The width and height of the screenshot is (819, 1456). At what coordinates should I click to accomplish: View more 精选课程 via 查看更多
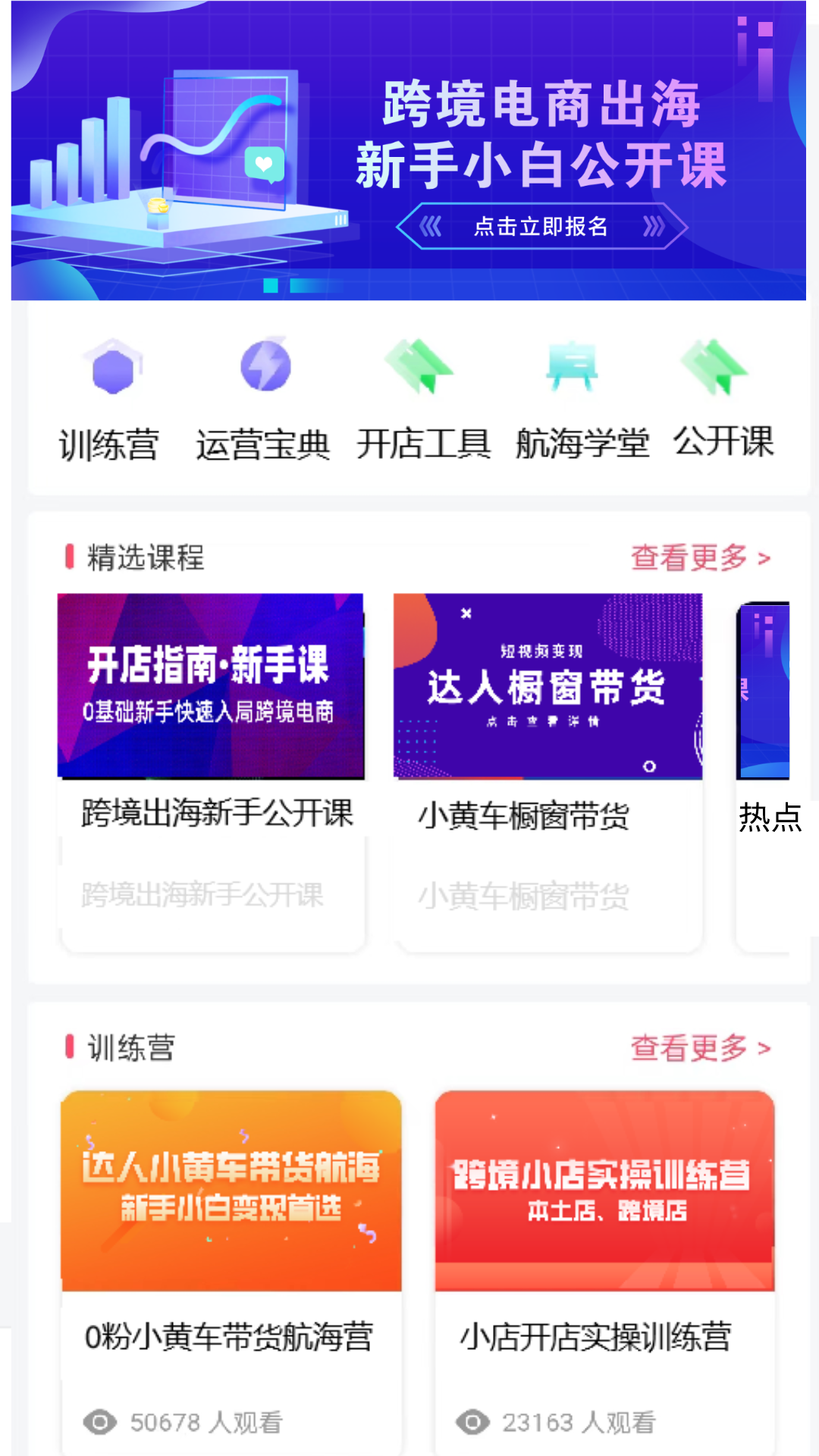pos(700,558)
